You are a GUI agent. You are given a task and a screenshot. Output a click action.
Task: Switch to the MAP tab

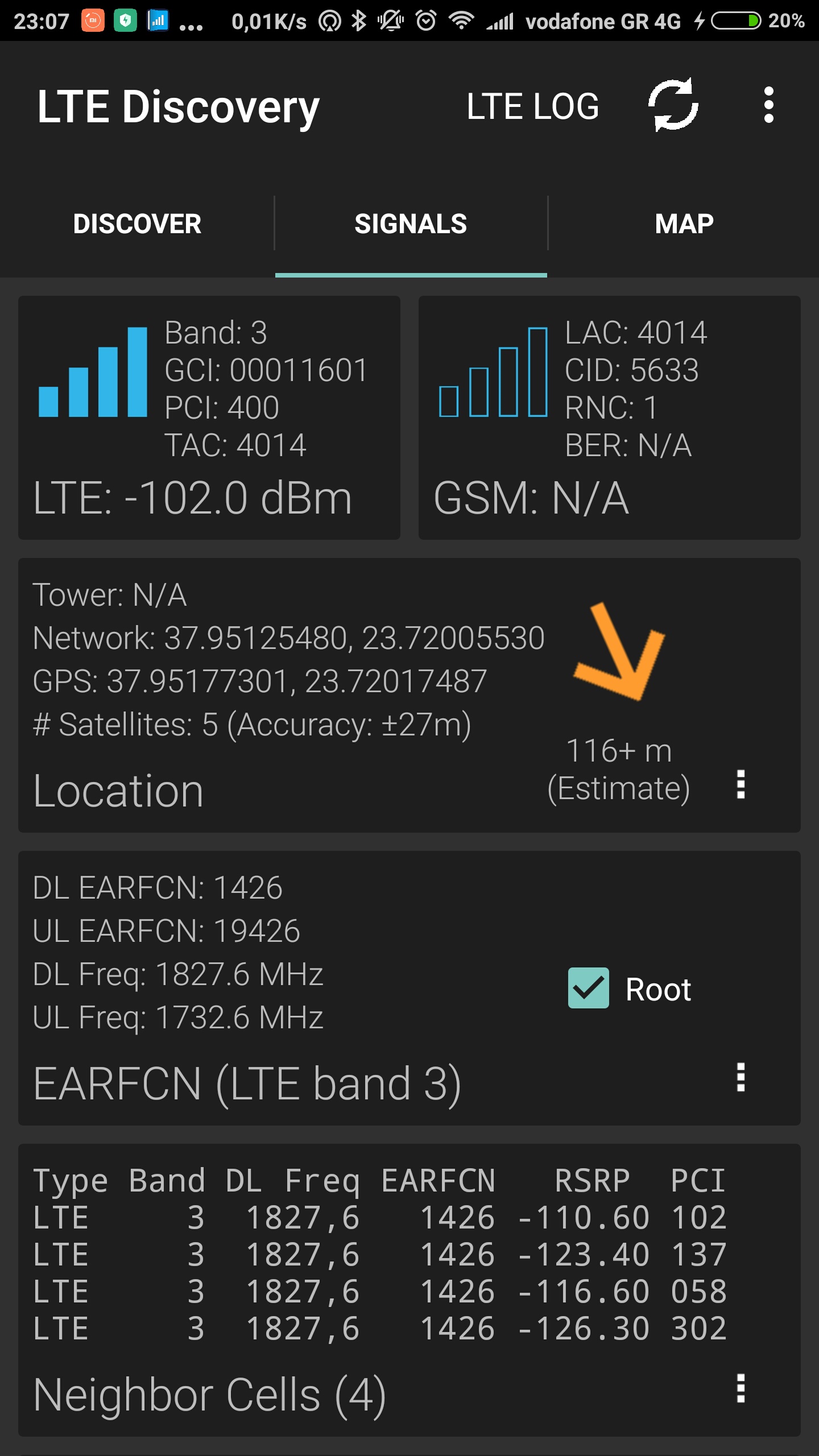click(x=684, y=224)
